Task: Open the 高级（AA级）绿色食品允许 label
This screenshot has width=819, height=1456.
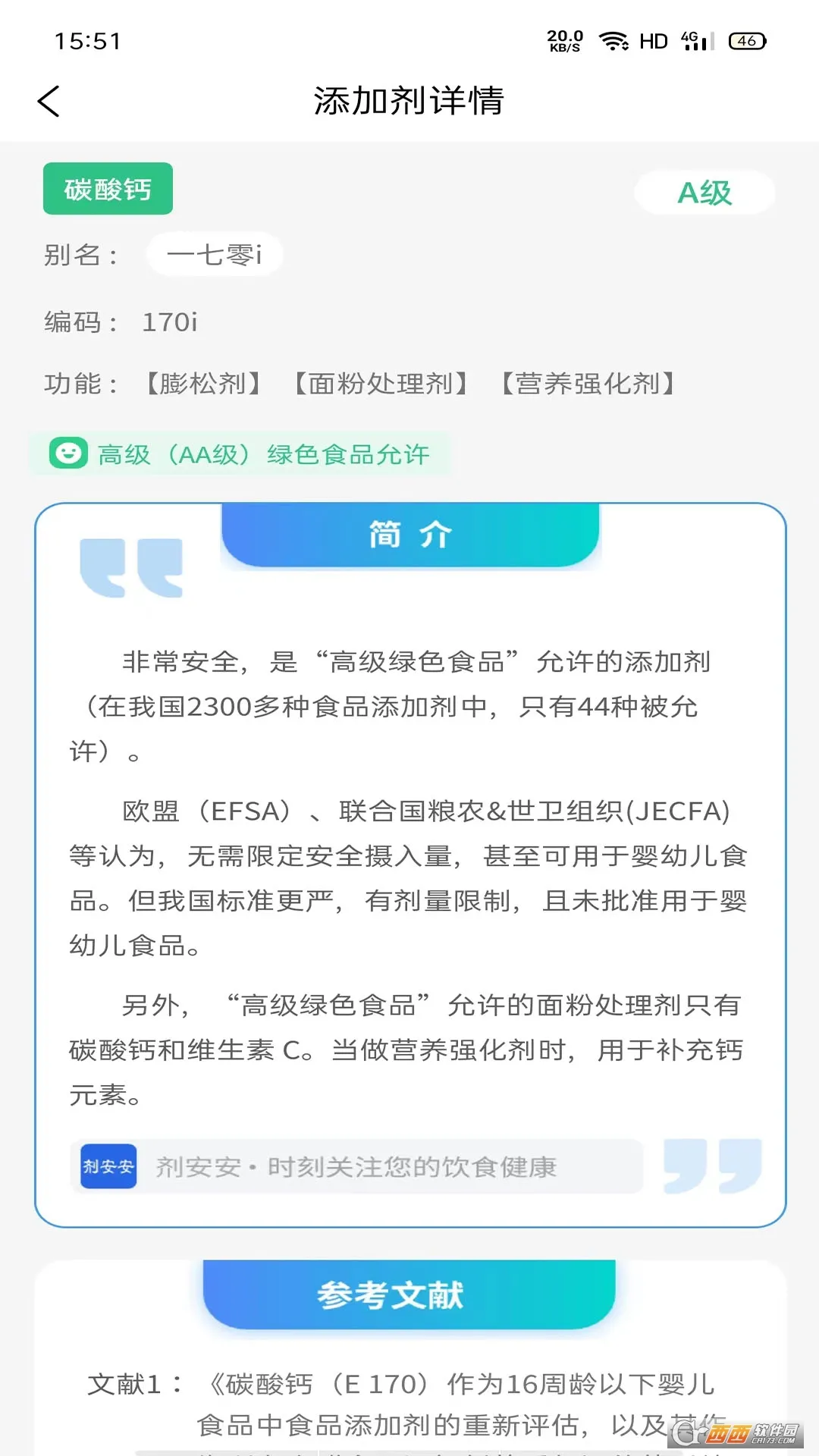Action: [x=240, y=454]
